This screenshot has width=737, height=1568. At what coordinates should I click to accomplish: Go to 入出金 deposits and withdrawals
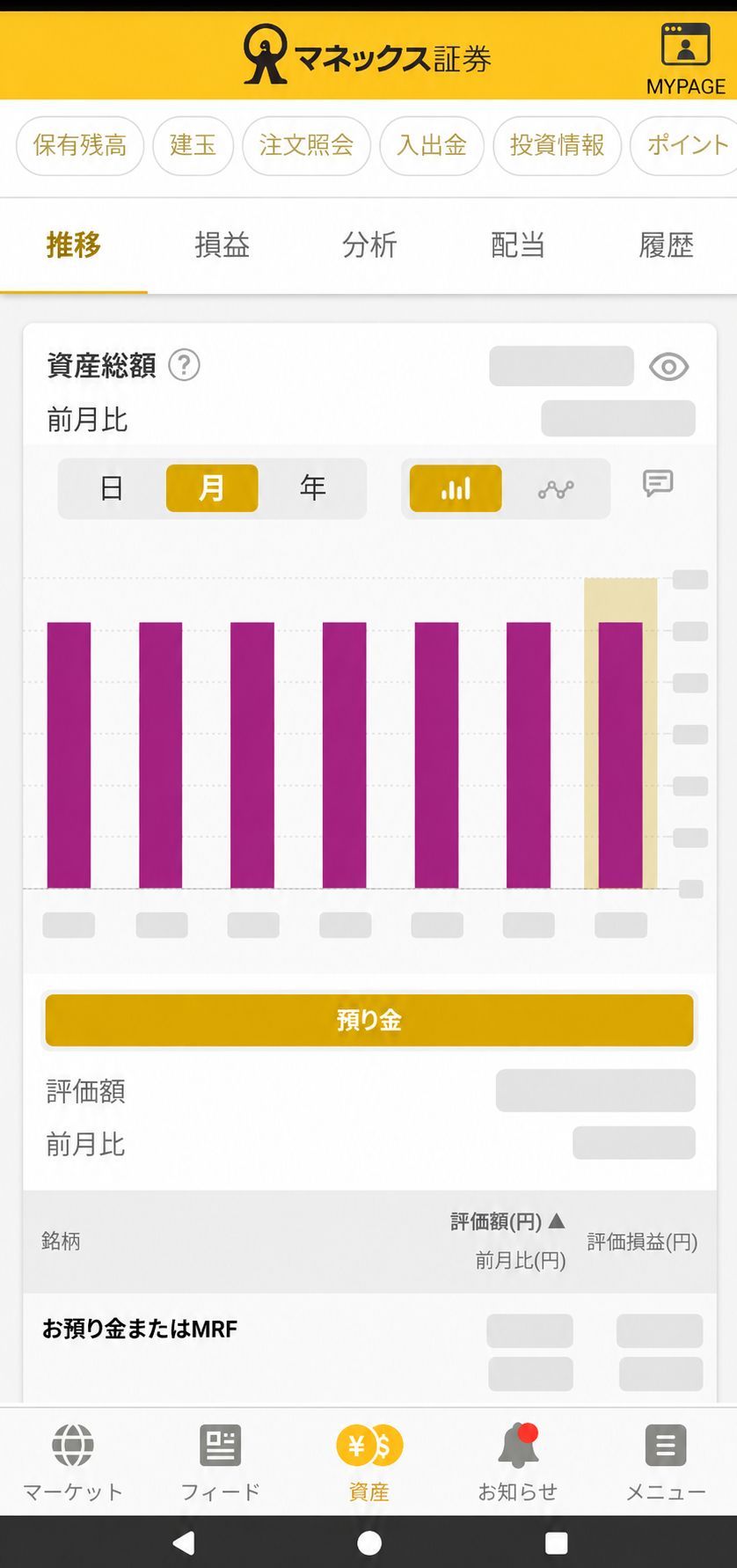click(432, 145)
